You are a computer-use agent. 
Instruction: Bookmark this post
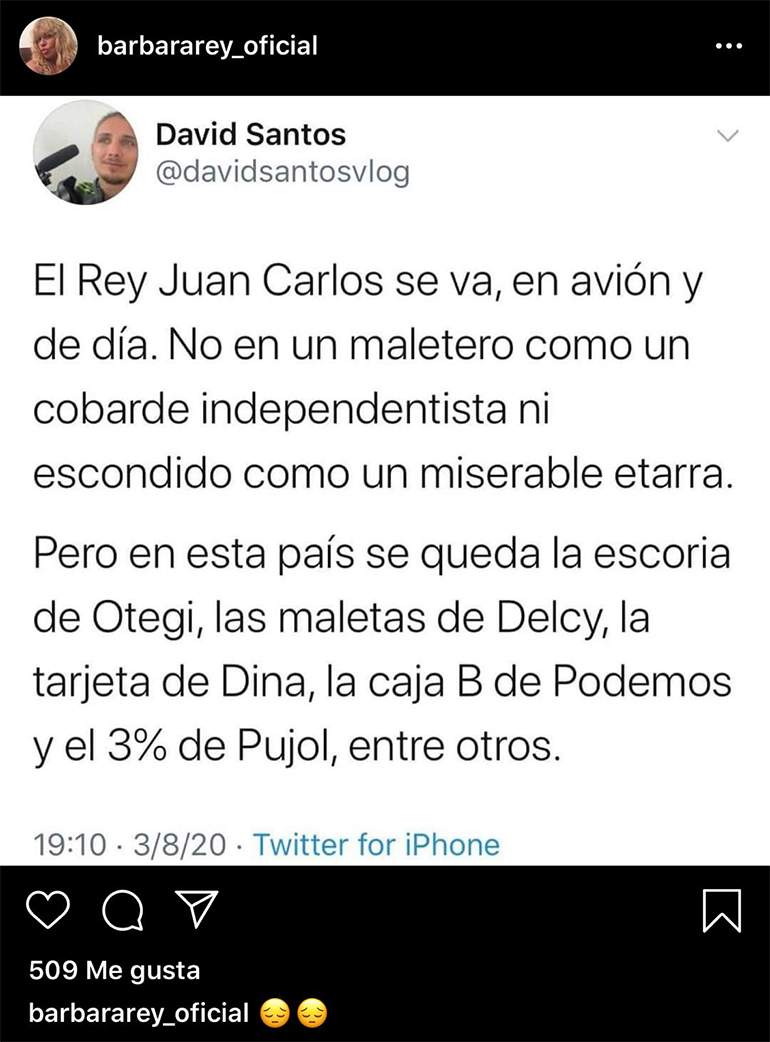coord(722,909)
